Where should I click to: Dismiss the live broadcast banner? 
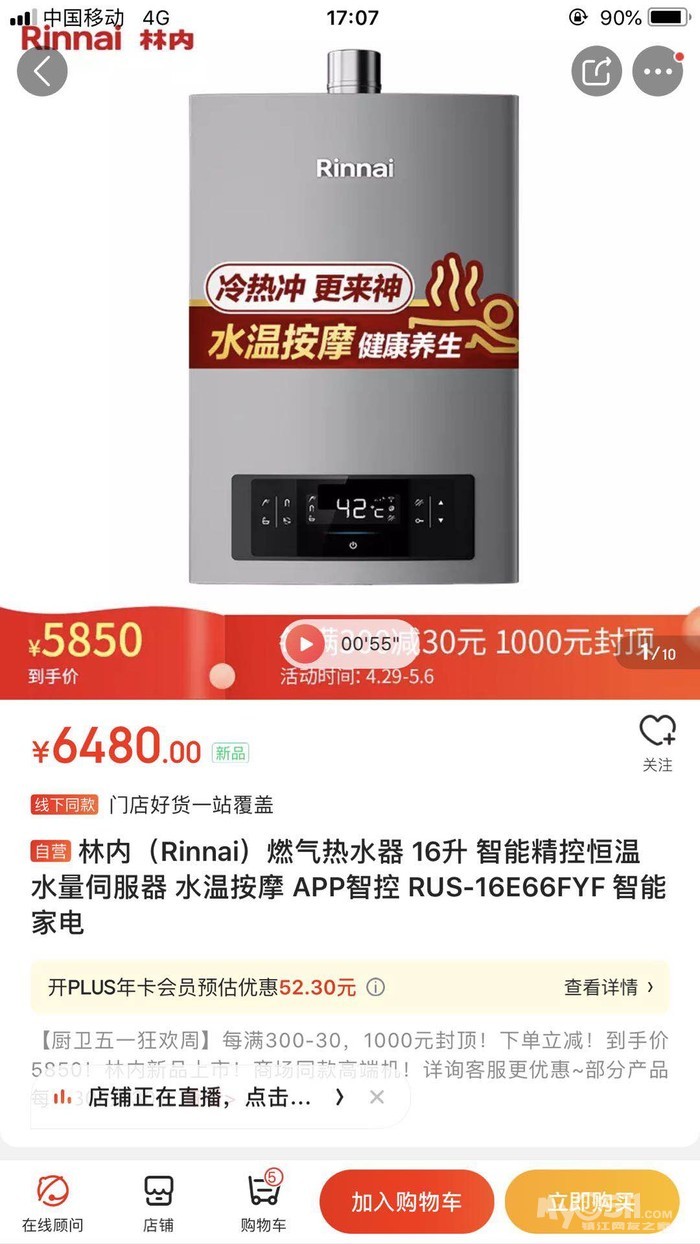(376, 1097)
